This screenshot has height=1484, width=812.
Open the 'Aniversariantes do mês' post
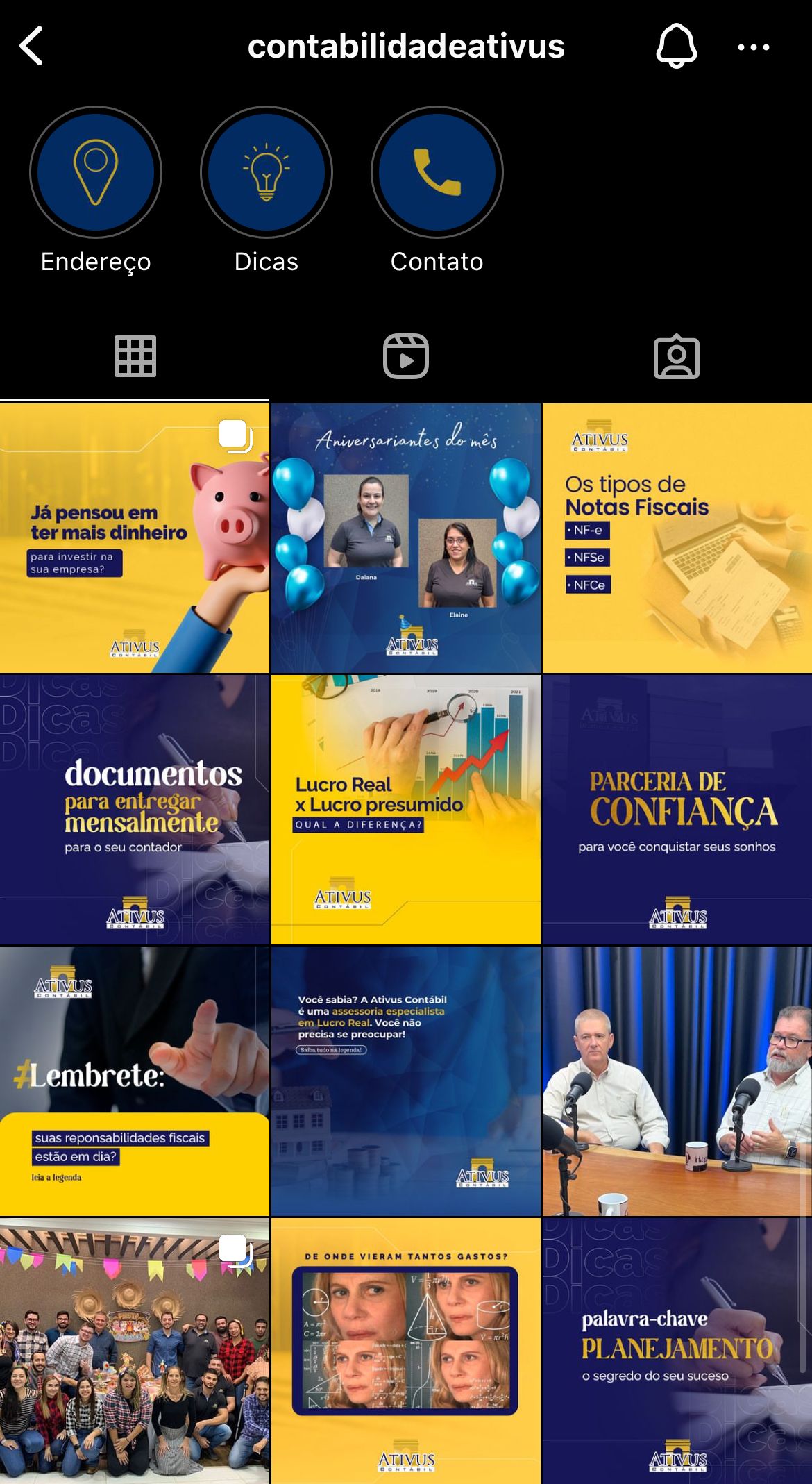pyautogui.click(x=406, y=539)
